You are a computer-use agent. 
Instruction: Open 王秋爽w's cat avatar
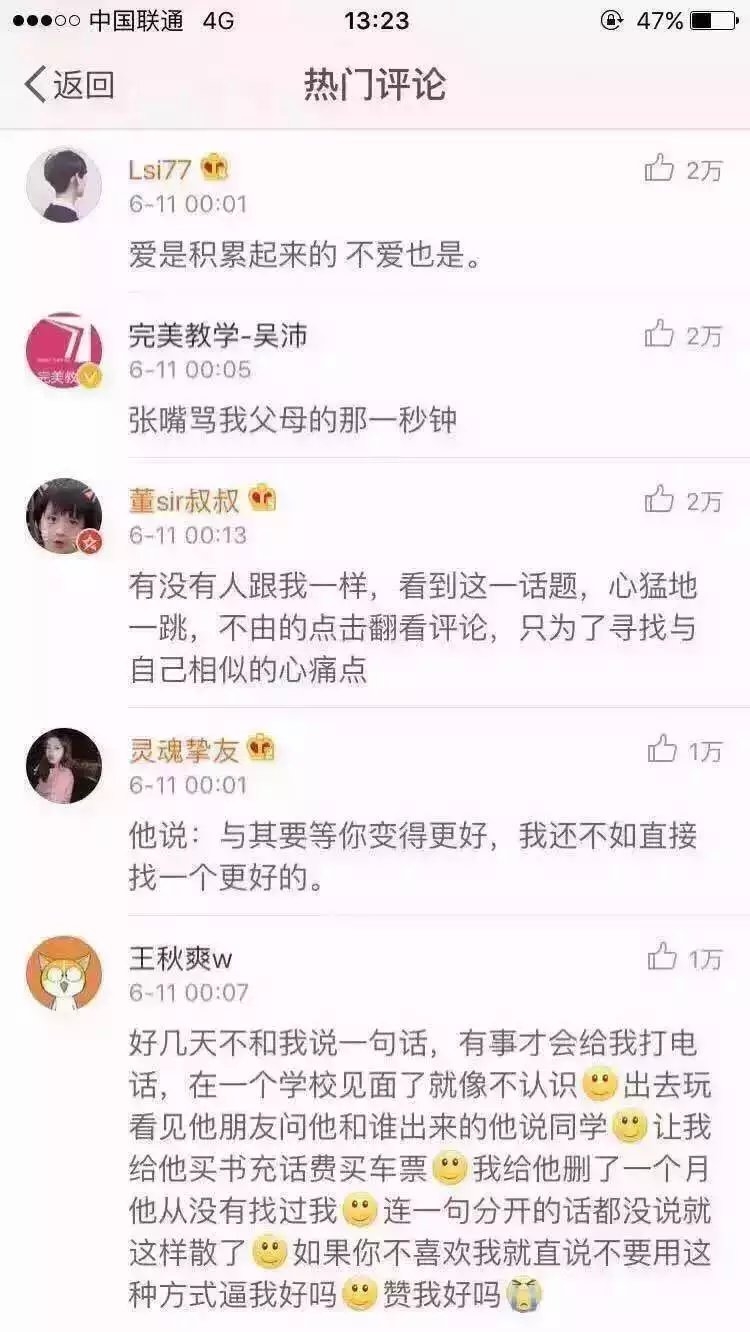click(x=64, y=973)
